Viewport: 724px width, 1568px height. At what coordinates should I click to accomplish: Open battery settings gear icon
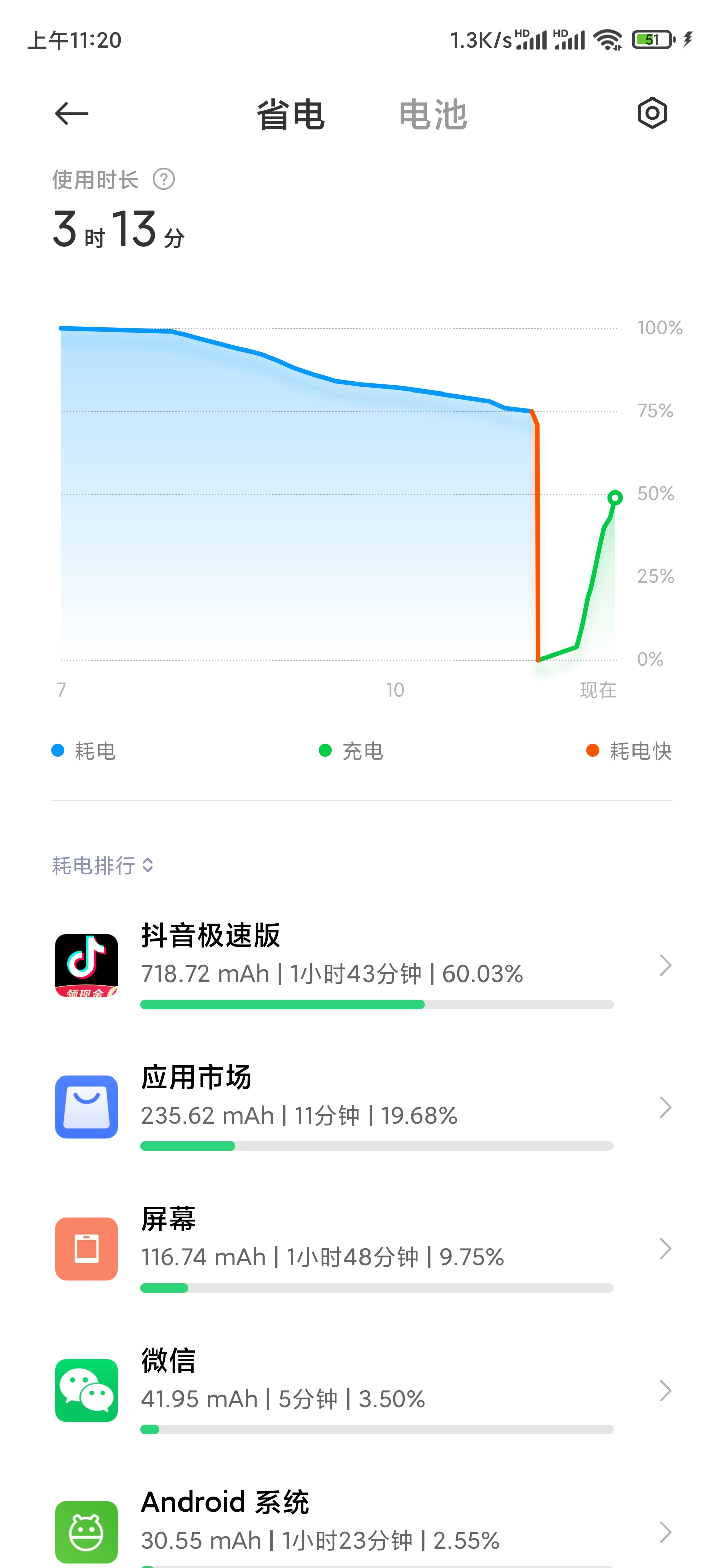[652, 113]
